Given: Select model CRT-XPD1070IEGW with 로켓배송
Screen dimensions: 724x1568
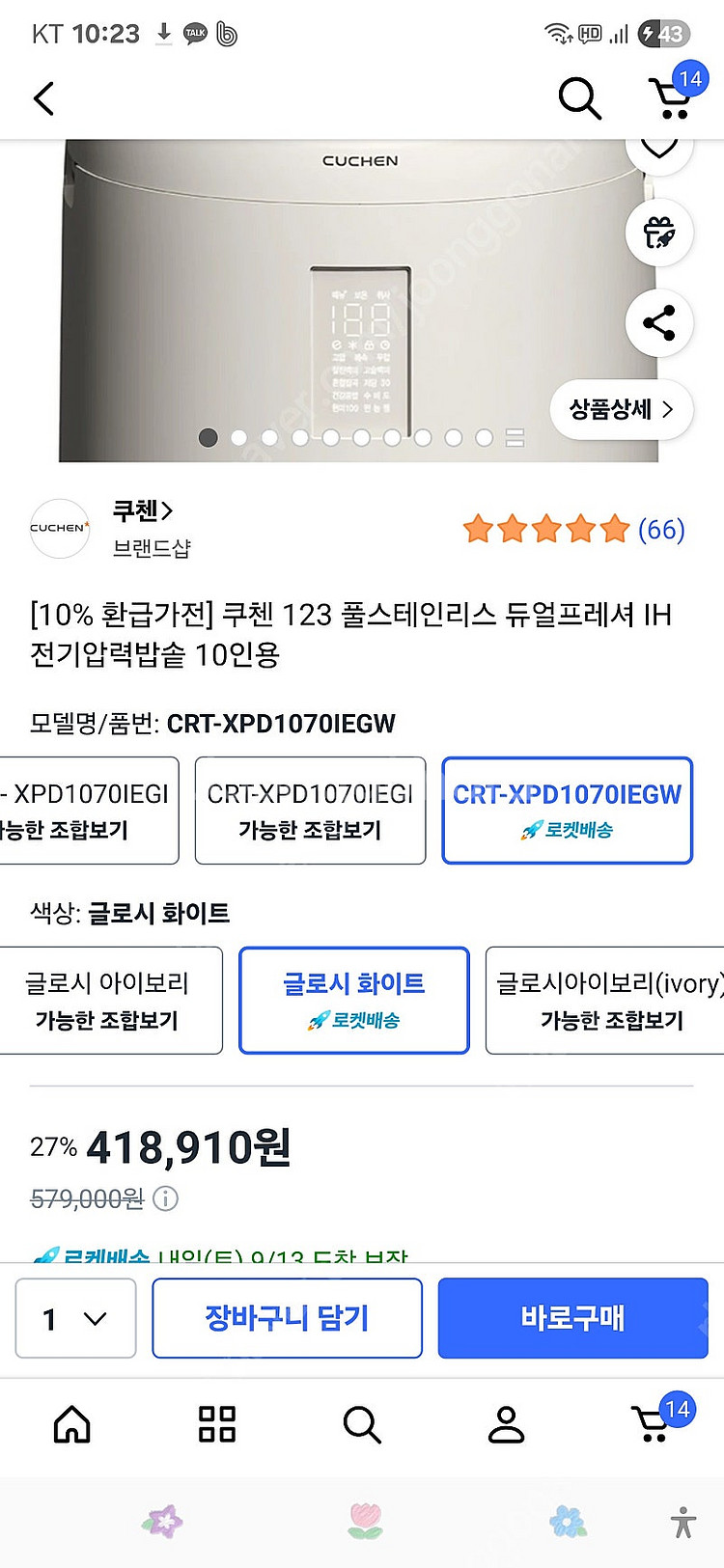Looking at the screenshot, I should [568, 811].
